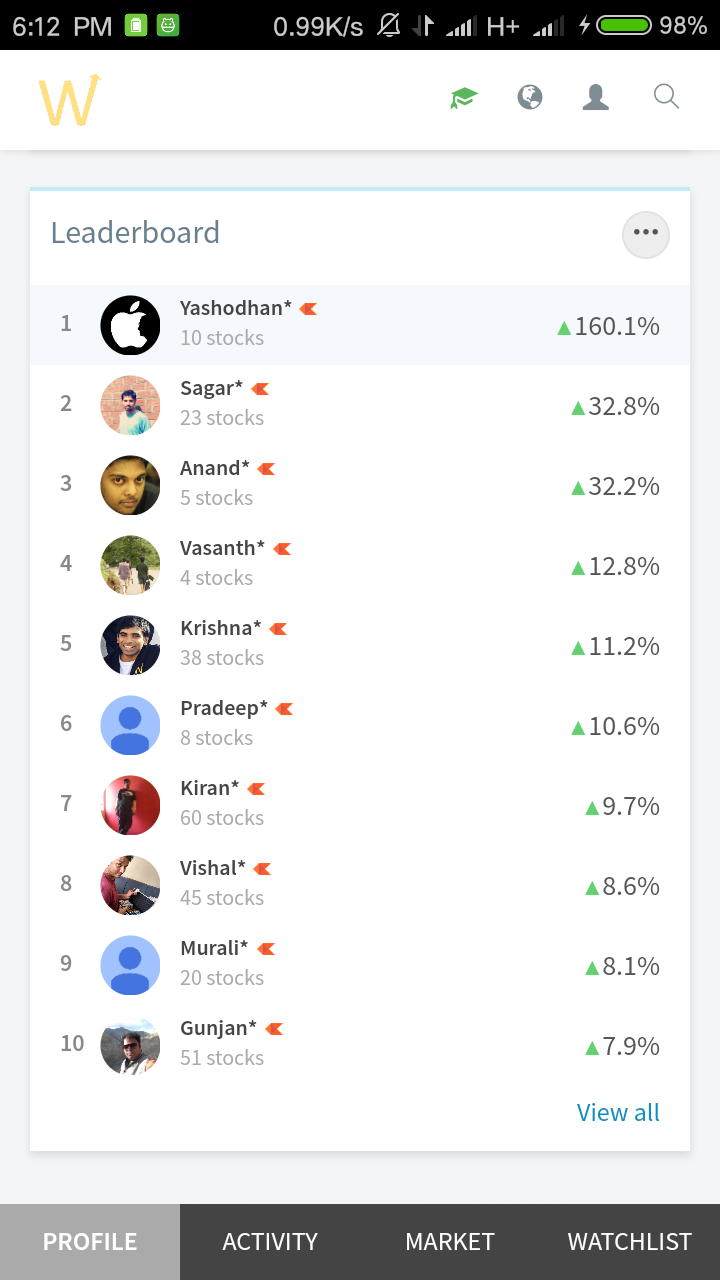Open Krishna's leaderboard row
This screenshot has width=720, height=1280.
tap(360, 644)
